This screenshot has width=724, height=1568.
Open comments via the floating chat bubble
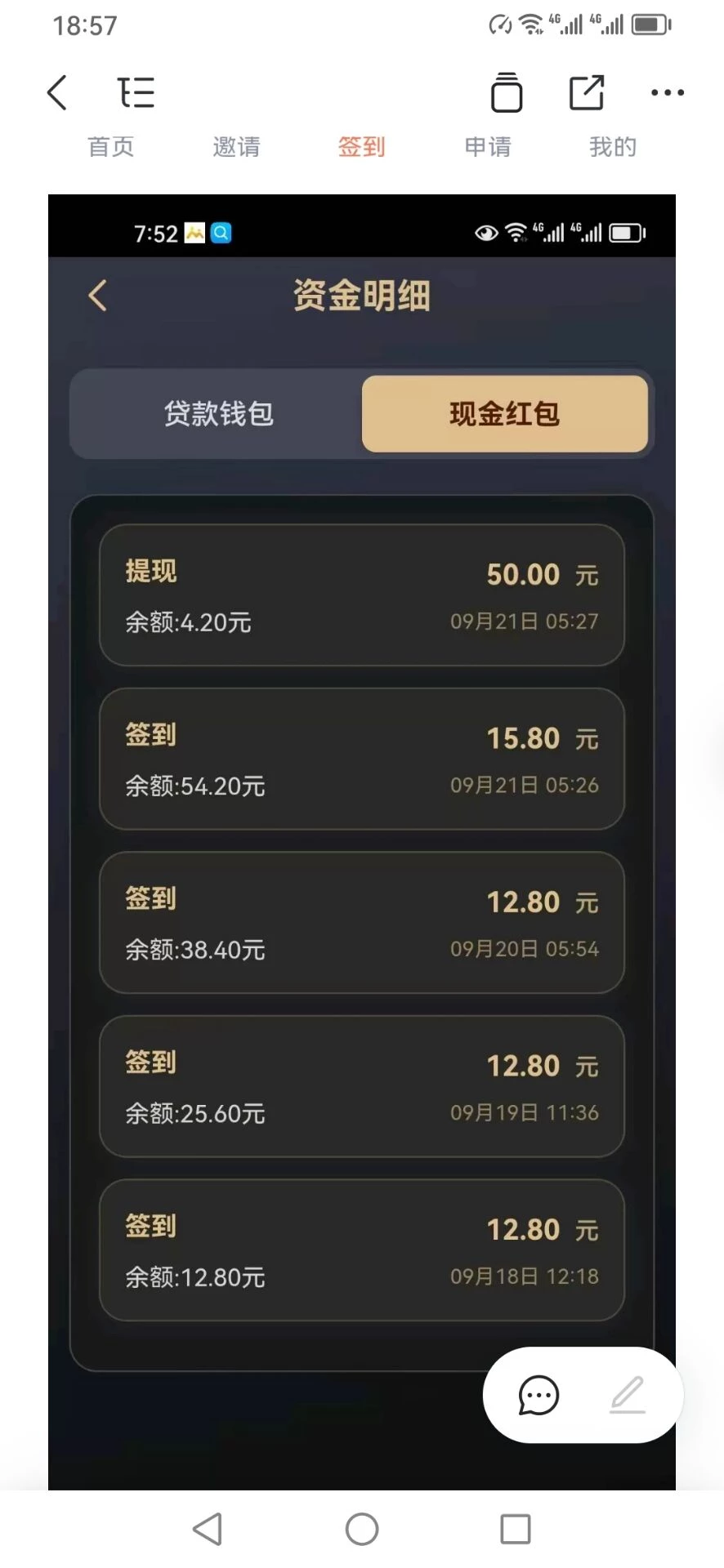pos(539,1395)
